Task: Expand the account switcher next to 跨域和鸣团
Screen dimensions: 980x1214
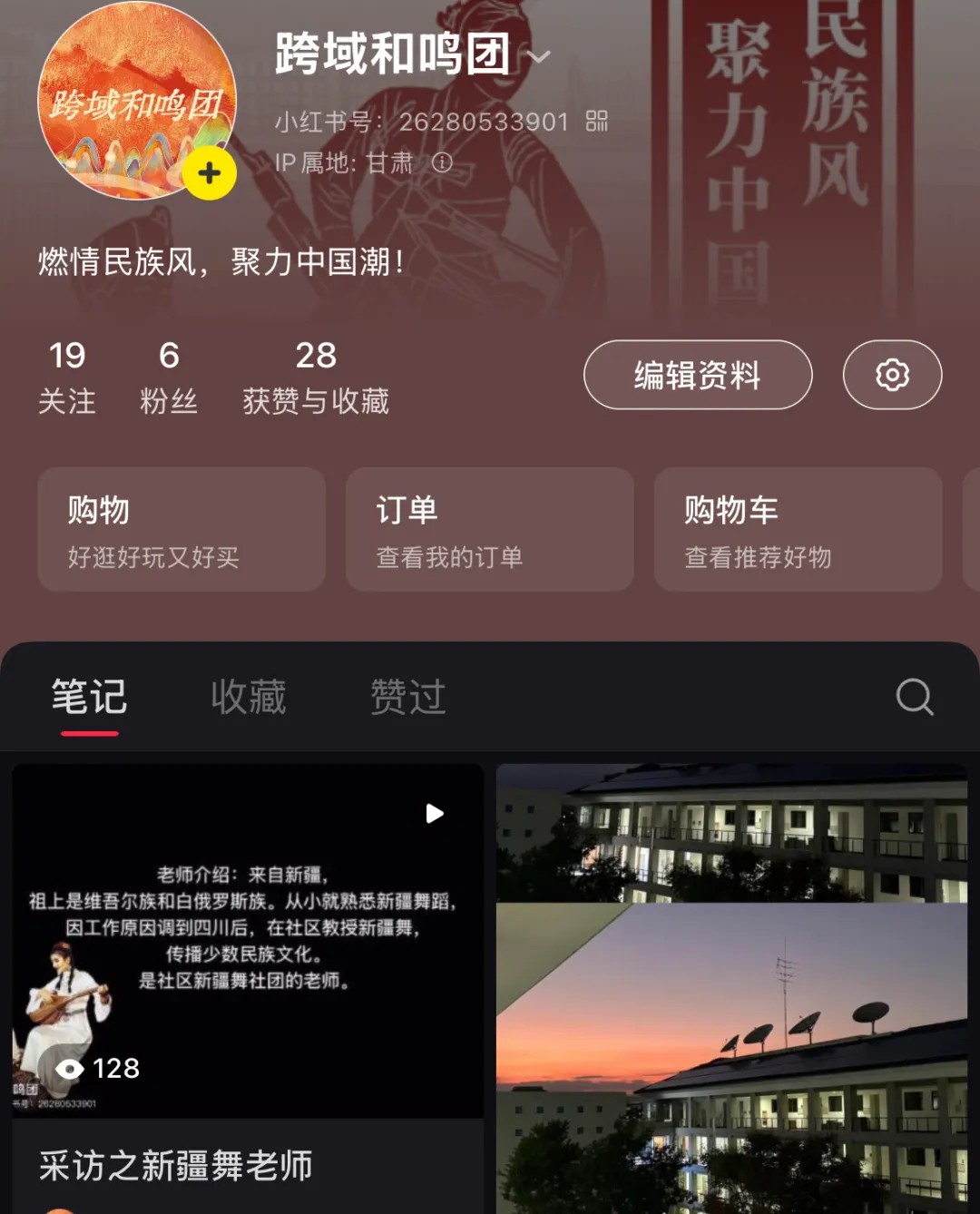Action: tap(539, 57)
